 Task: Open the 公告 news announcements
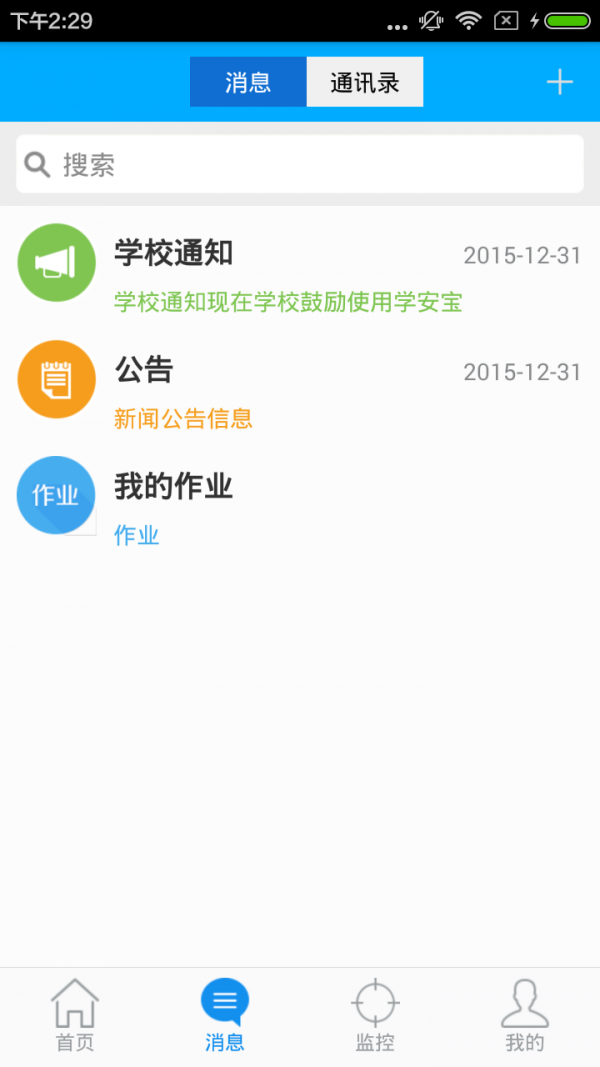click(300, 381)
